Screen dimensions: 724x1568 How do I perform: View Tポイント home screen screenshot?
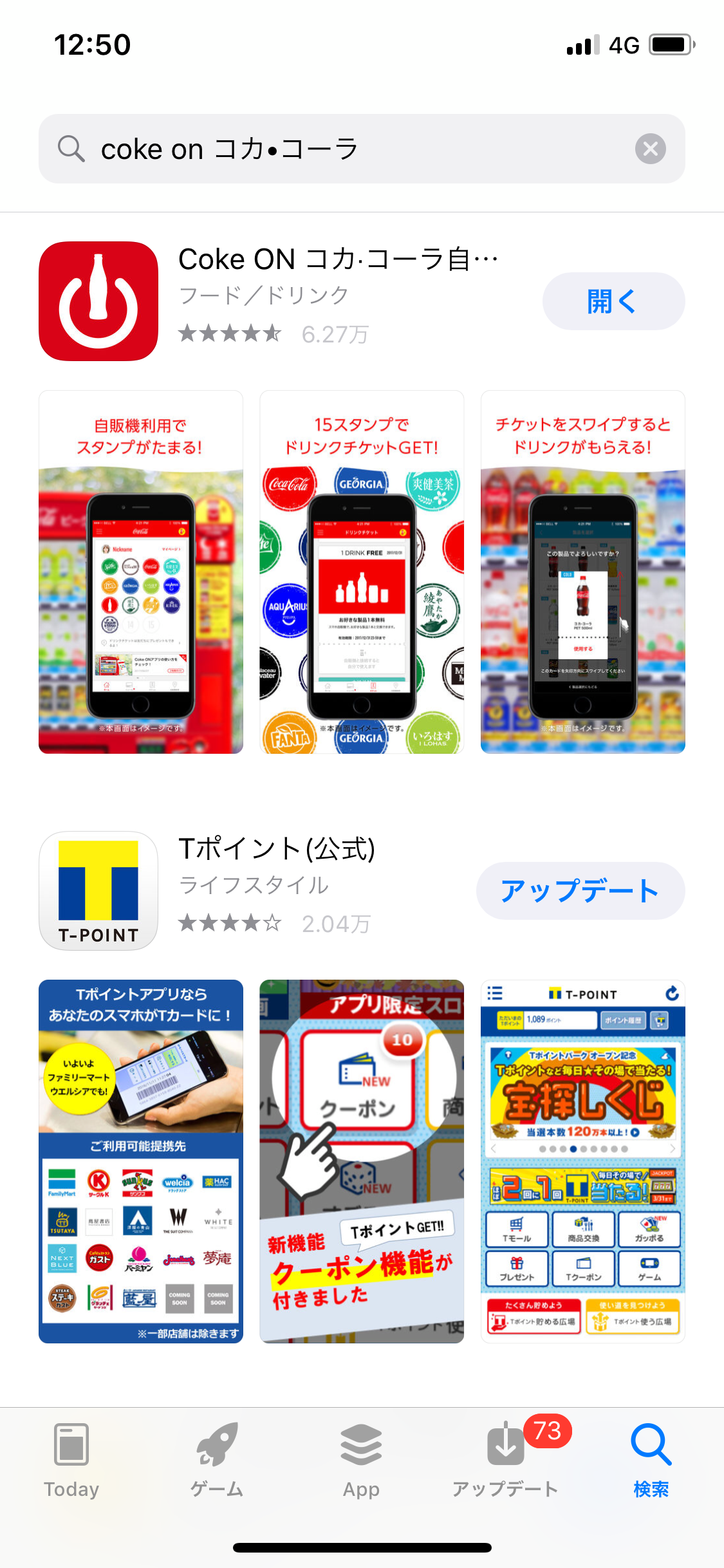coord(582,1161)
